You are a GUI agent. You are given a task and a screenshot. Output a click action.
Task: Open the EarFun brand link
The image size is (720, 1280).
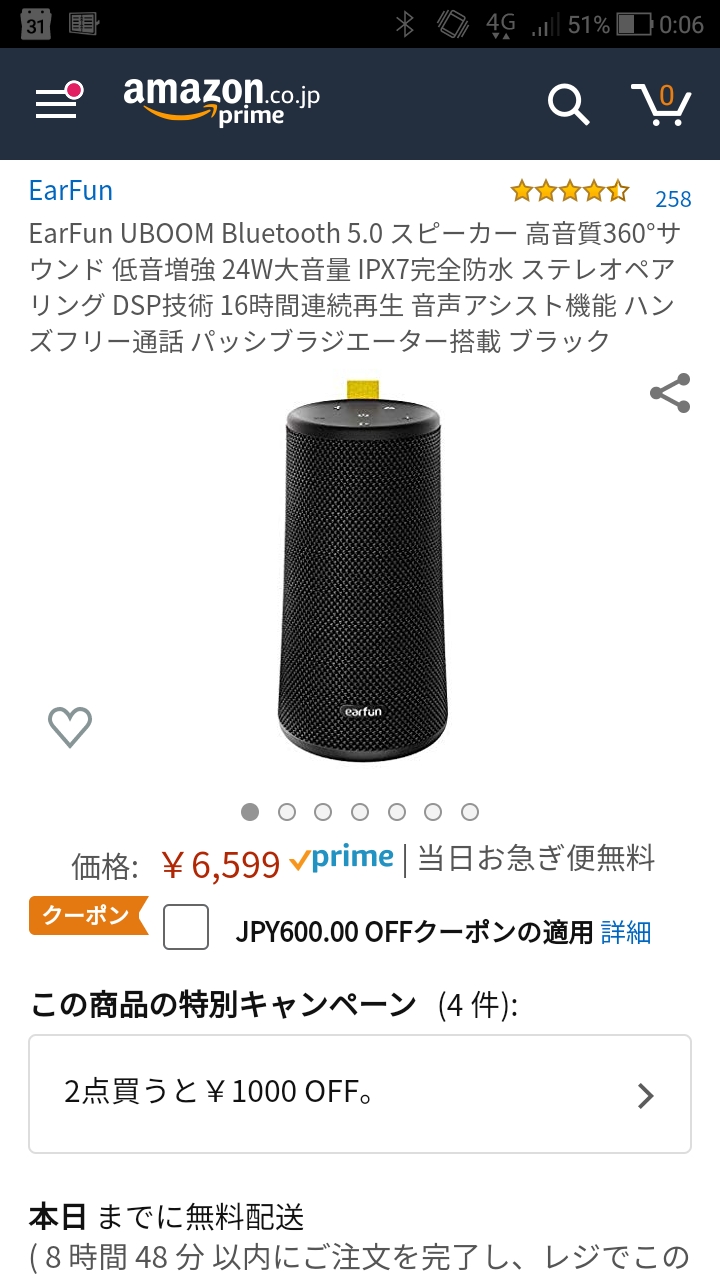(71, 191)
